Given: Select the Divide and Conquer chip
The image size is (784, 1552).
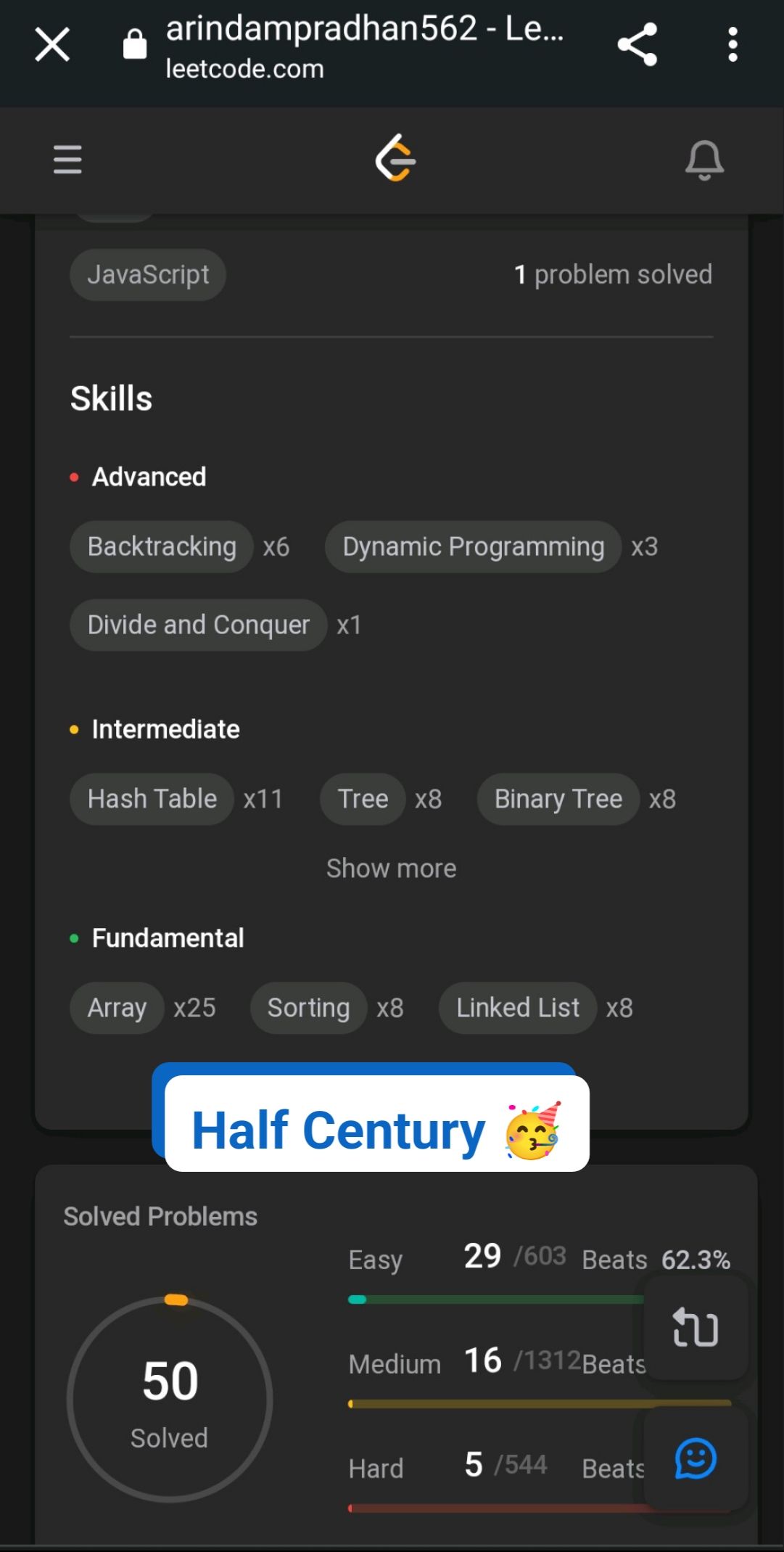Looking at the screenshot, I should tap(198, 625).
